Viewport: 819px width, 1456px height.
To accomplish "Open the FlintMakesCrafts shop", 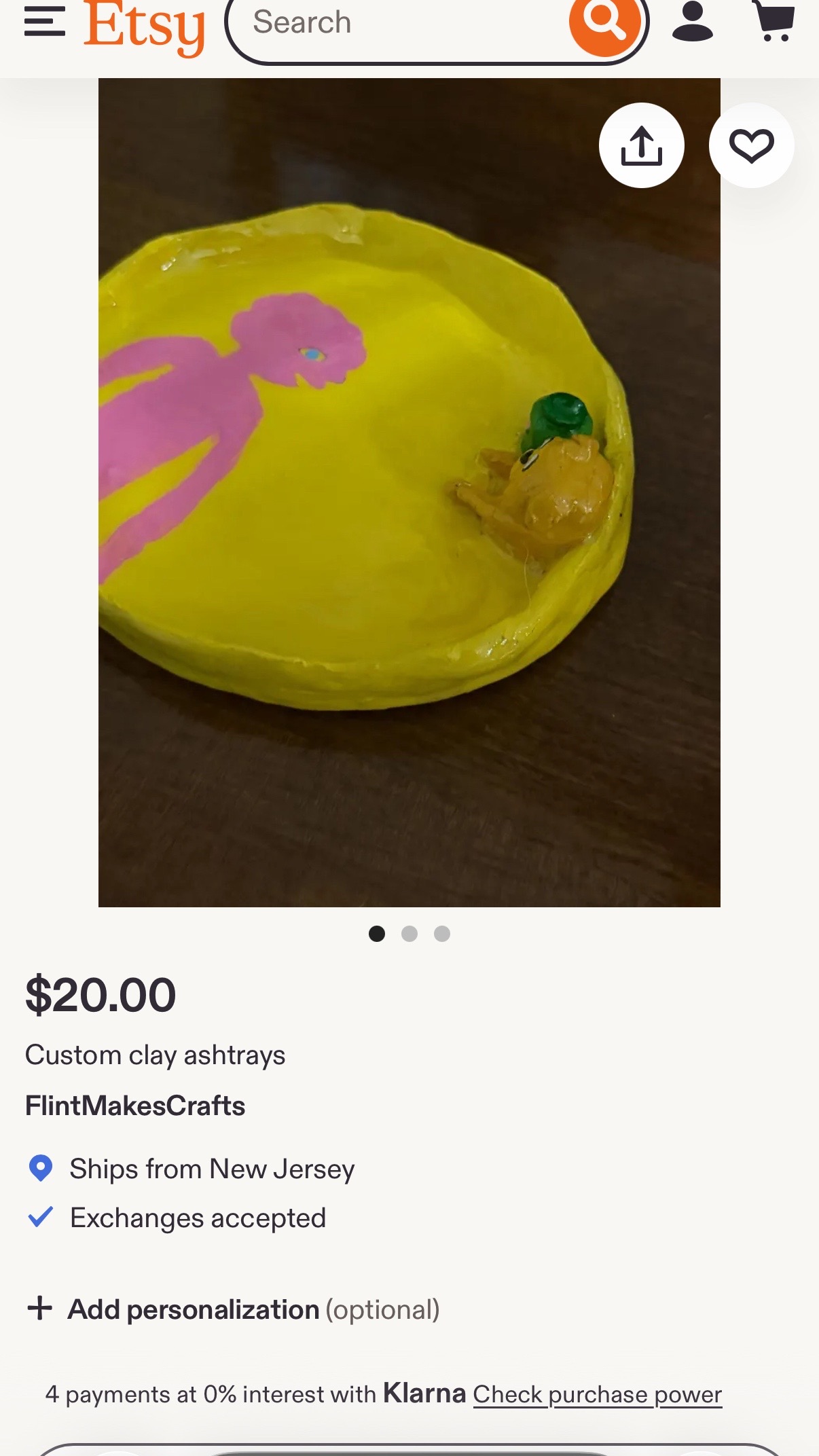I will pyautogui.click(x=135, y=1106).
